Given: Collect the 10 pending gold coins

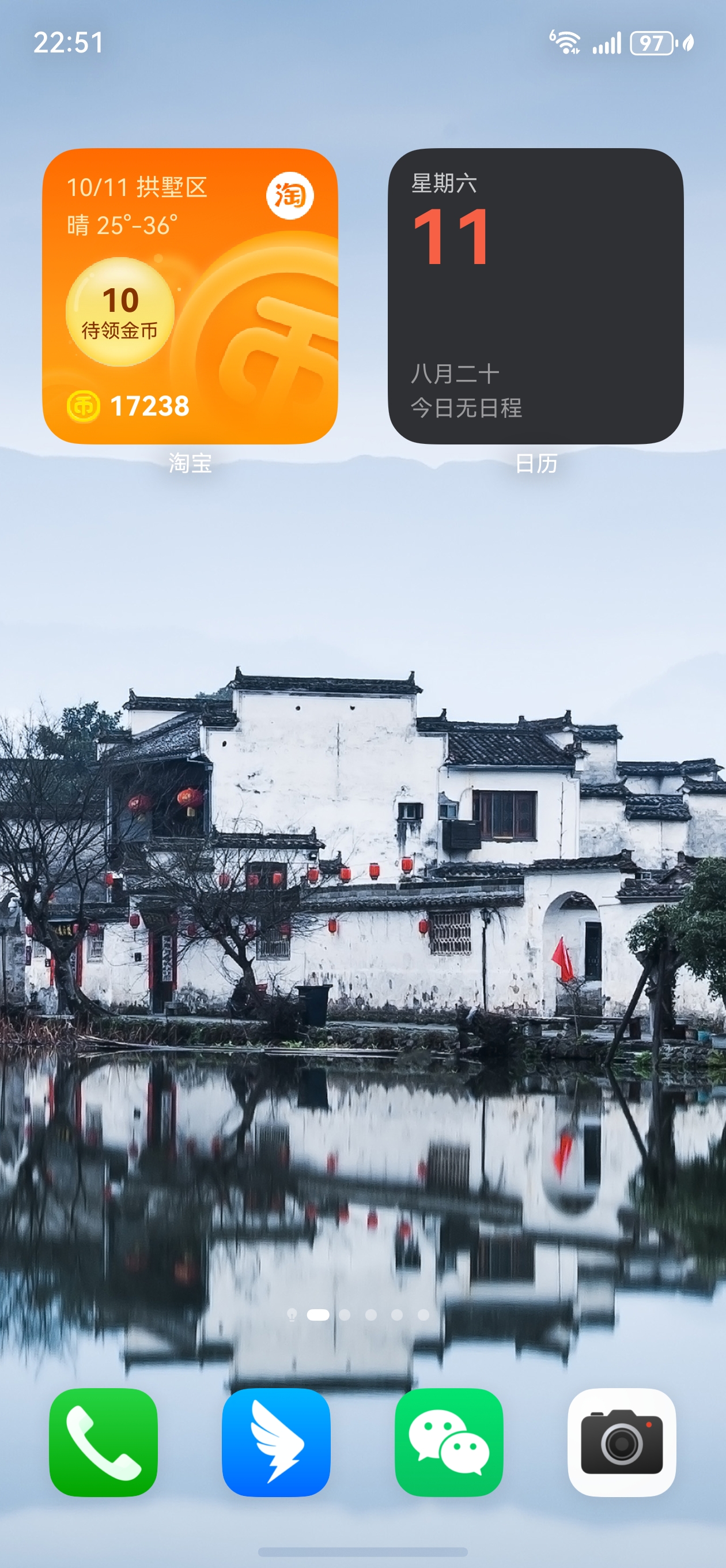Looking at the screenshot, I should pos(120,311).
